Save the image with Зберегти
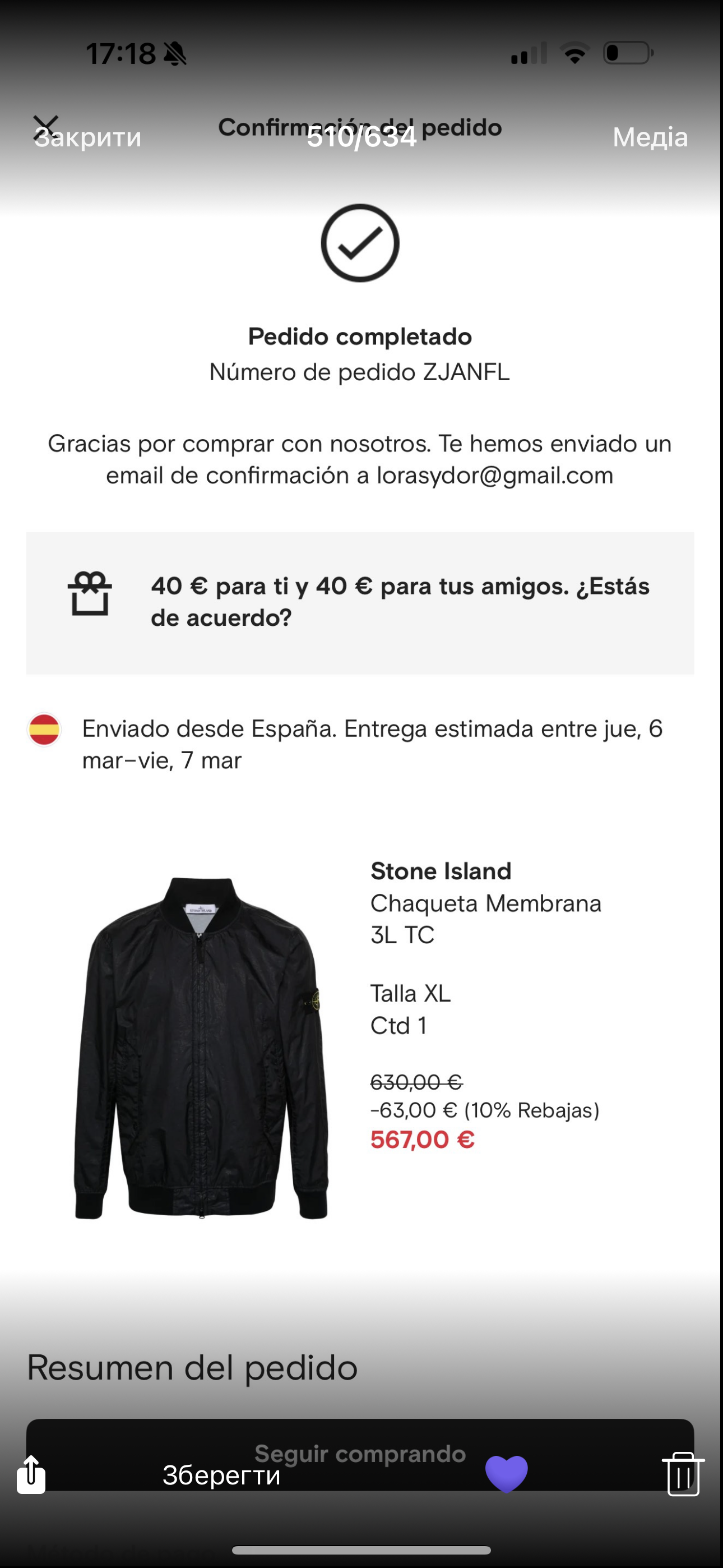 [221, 1475]
